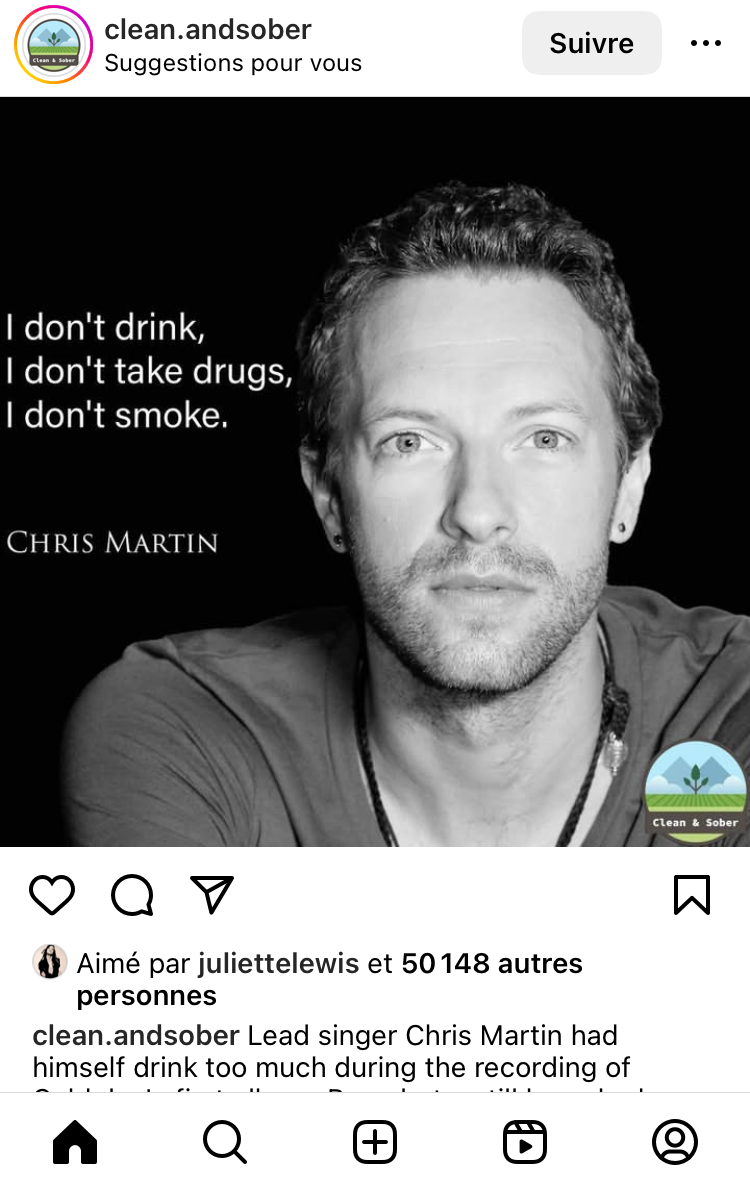The image size is (750, 1191).
Task: Follow clean.andsober with the Suivre button
Action: tap(591, 43)
